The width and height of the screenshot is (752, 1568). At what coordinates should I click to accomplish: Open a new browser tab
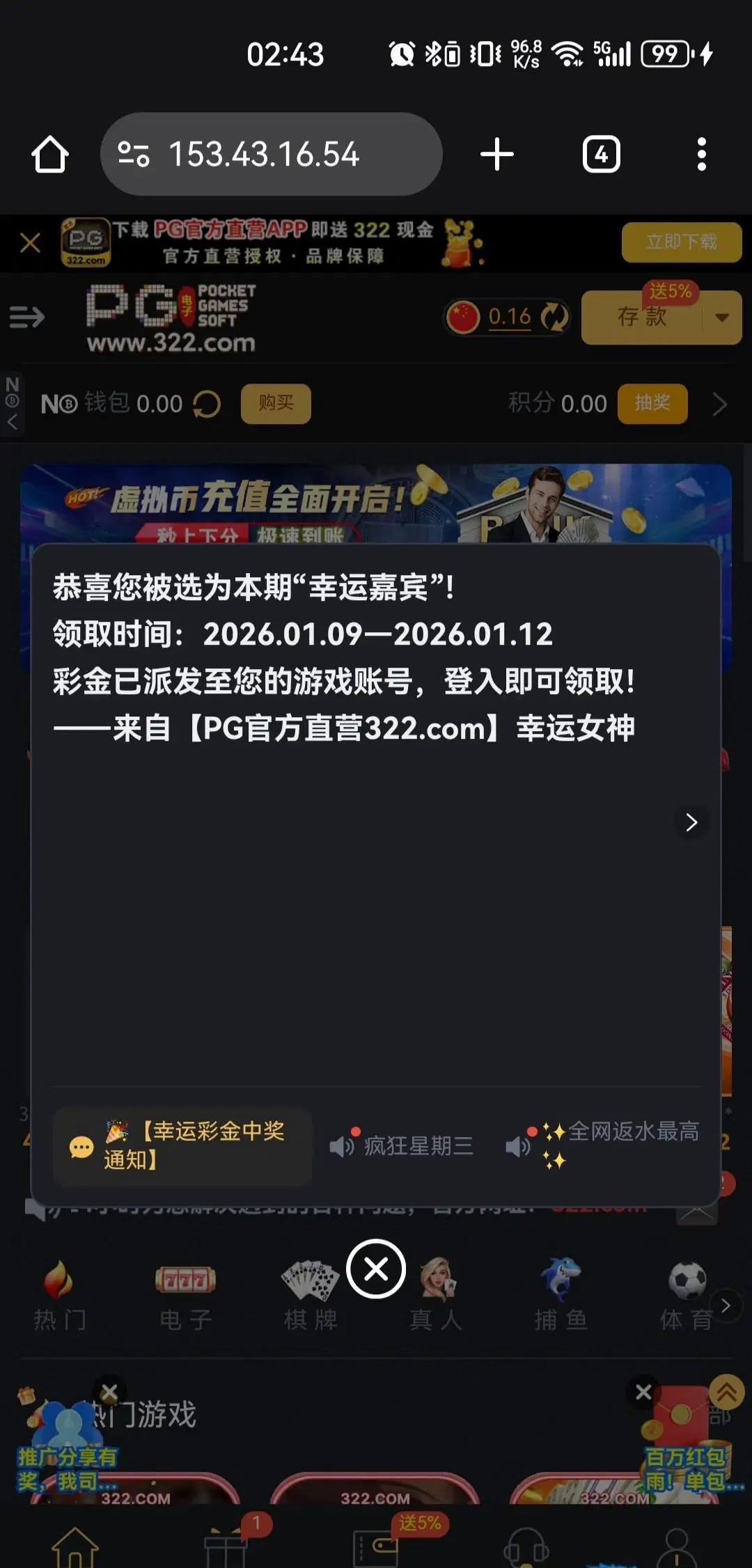coord(496,154)
